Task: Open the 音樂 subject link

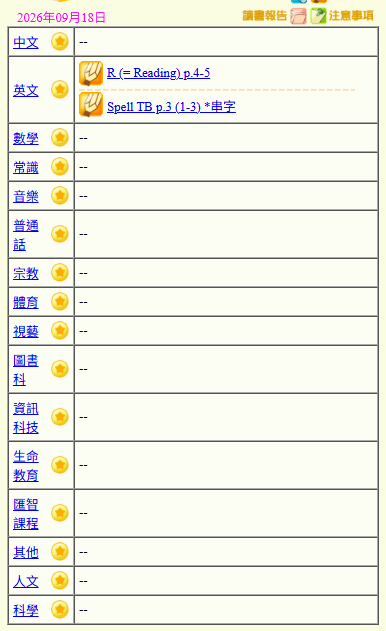Action: point(26,196)
